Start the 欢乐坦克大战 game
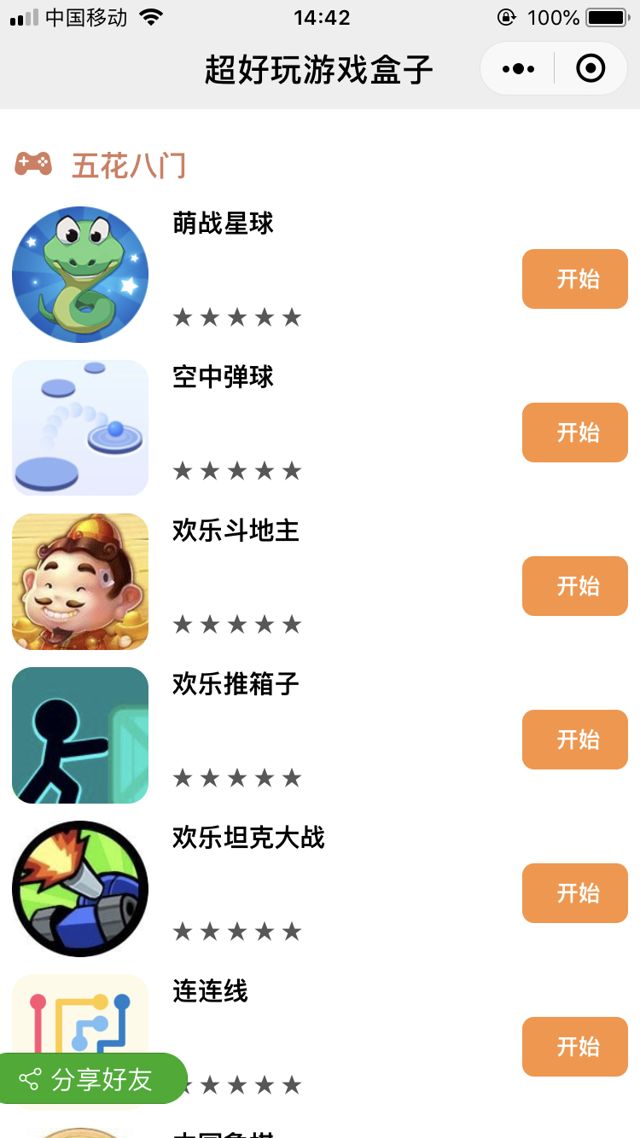This screenshot has width=640, height=1138. click(574, 893)
